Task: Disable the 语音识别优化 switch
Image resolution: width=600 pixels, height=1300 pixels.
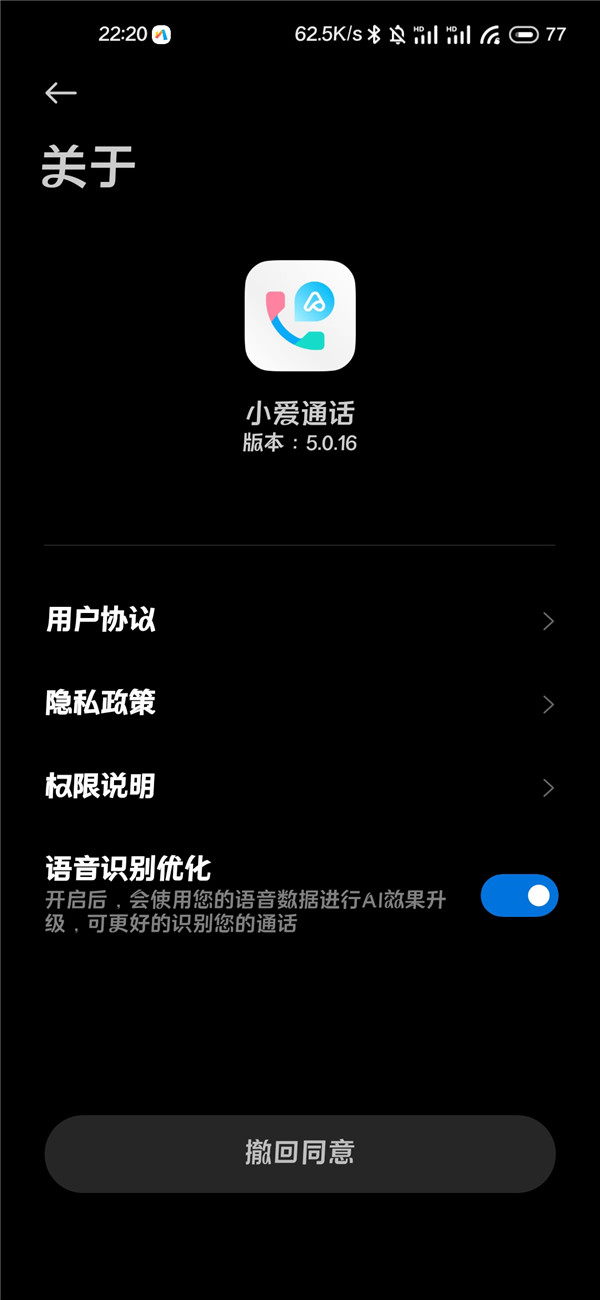Action: tap(519, 895)
